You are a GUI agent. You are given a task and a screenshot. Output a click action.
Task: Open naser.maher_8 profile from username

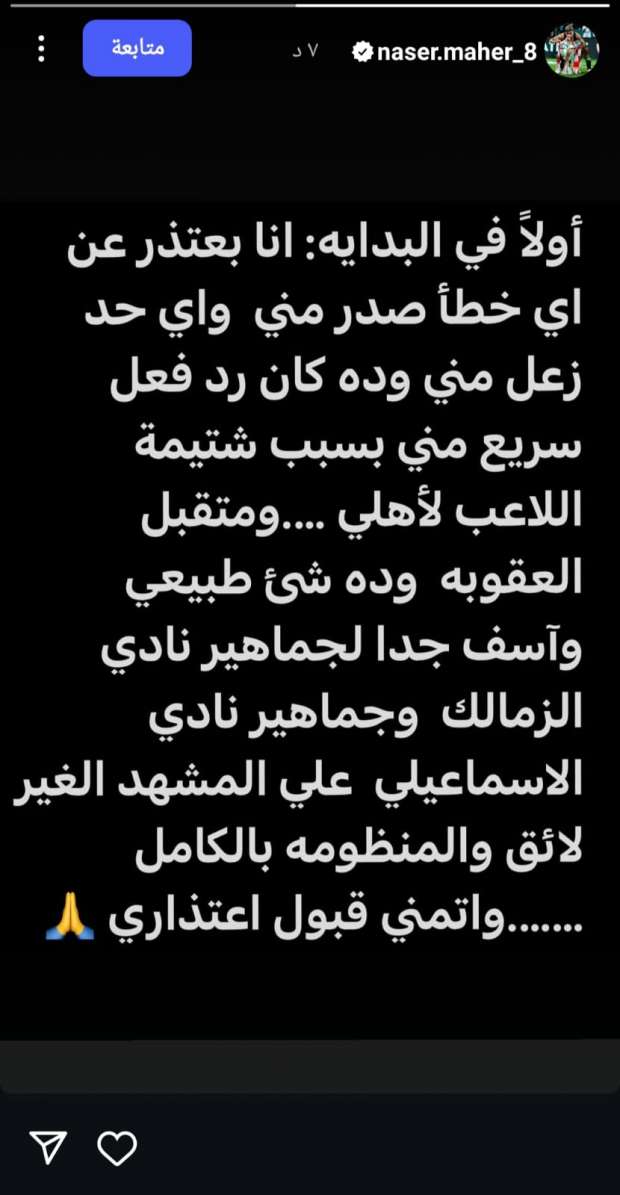pos(456,51)
